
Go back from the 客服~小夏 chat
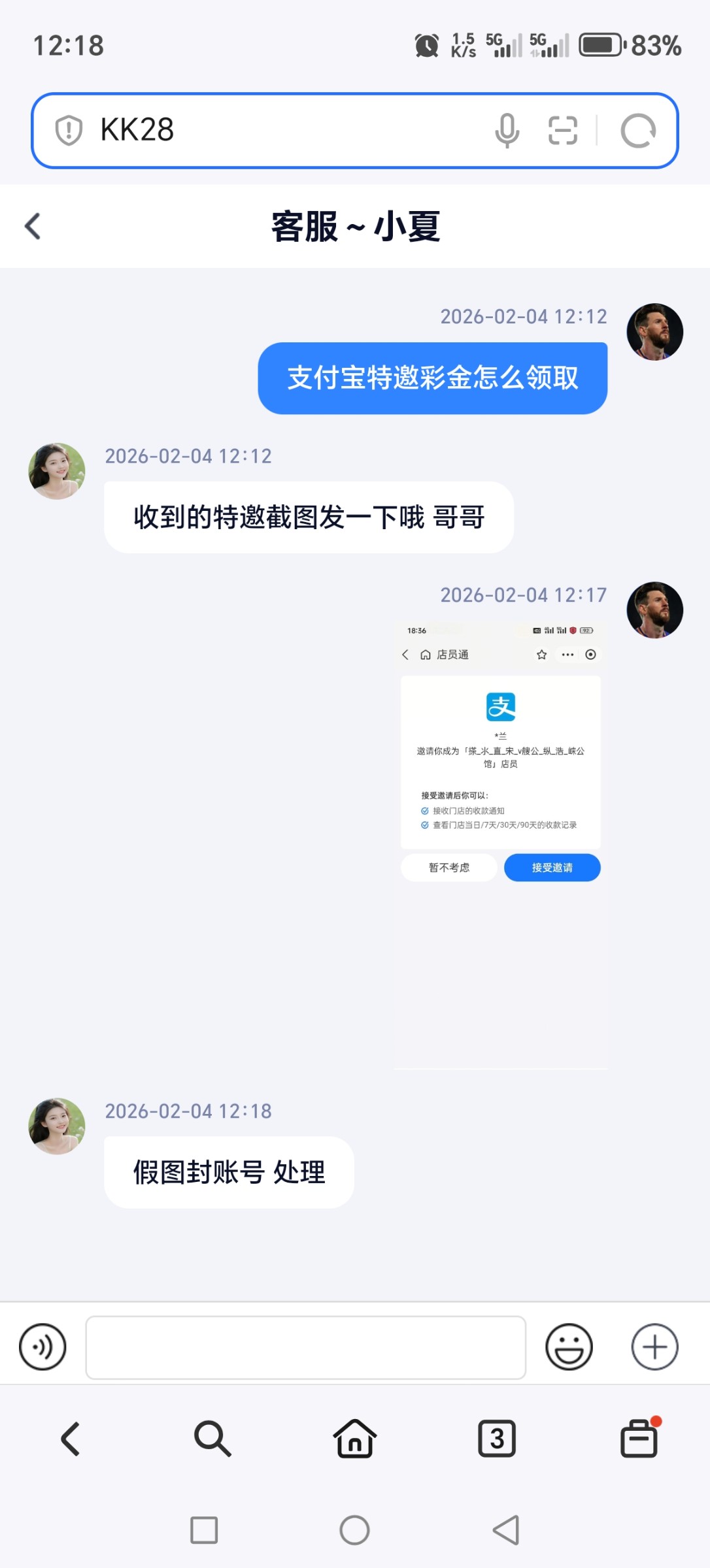[33, 227]
